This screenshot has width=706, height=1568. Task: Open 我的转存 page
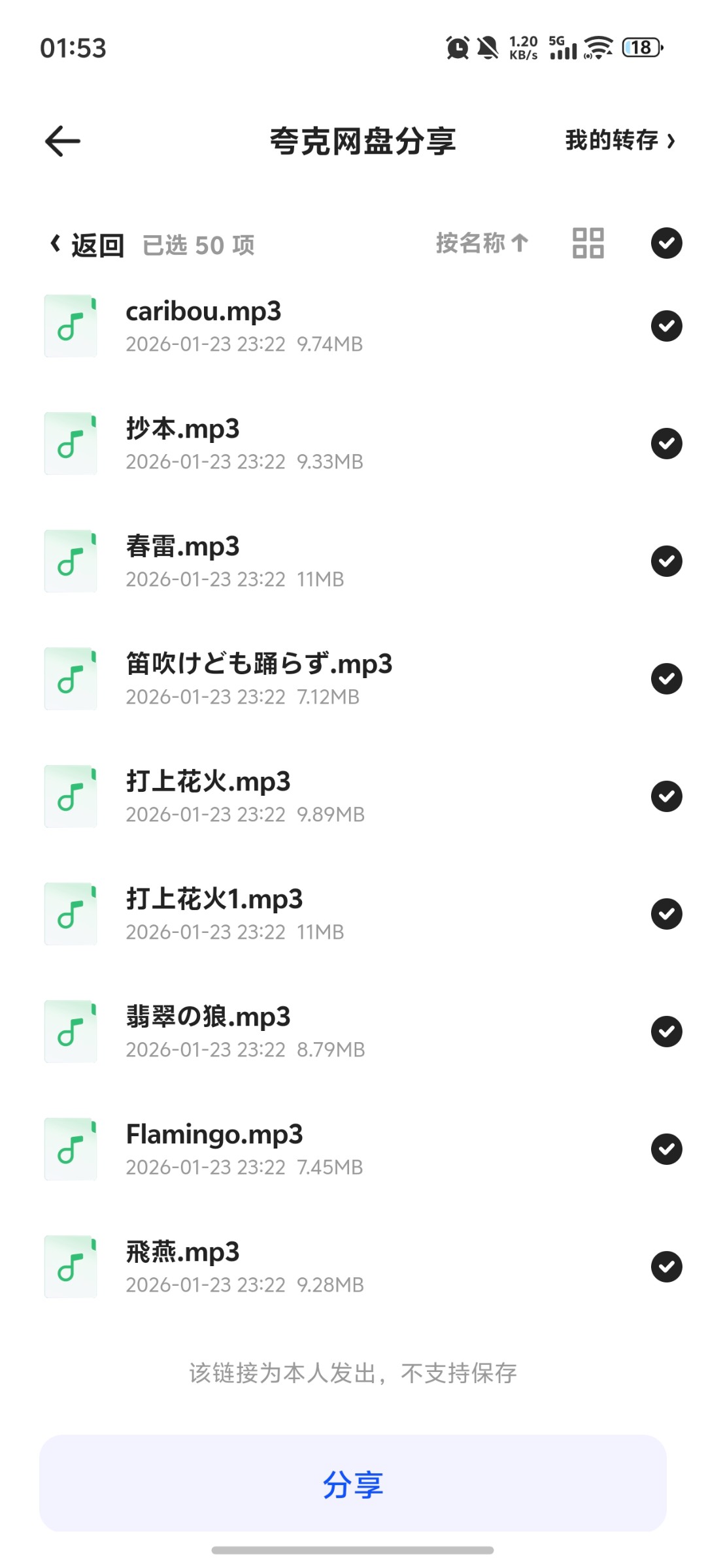pyautogui.click(x=619, y=140)
